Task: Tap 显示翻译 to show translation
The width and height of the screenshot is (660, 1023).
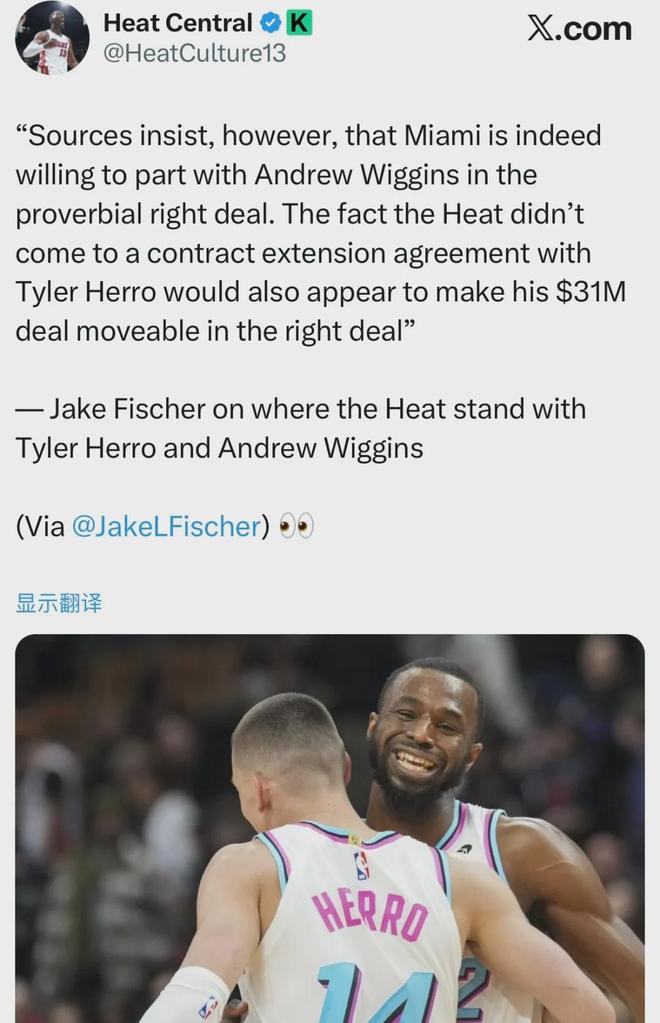Action: tap(59, 603)
